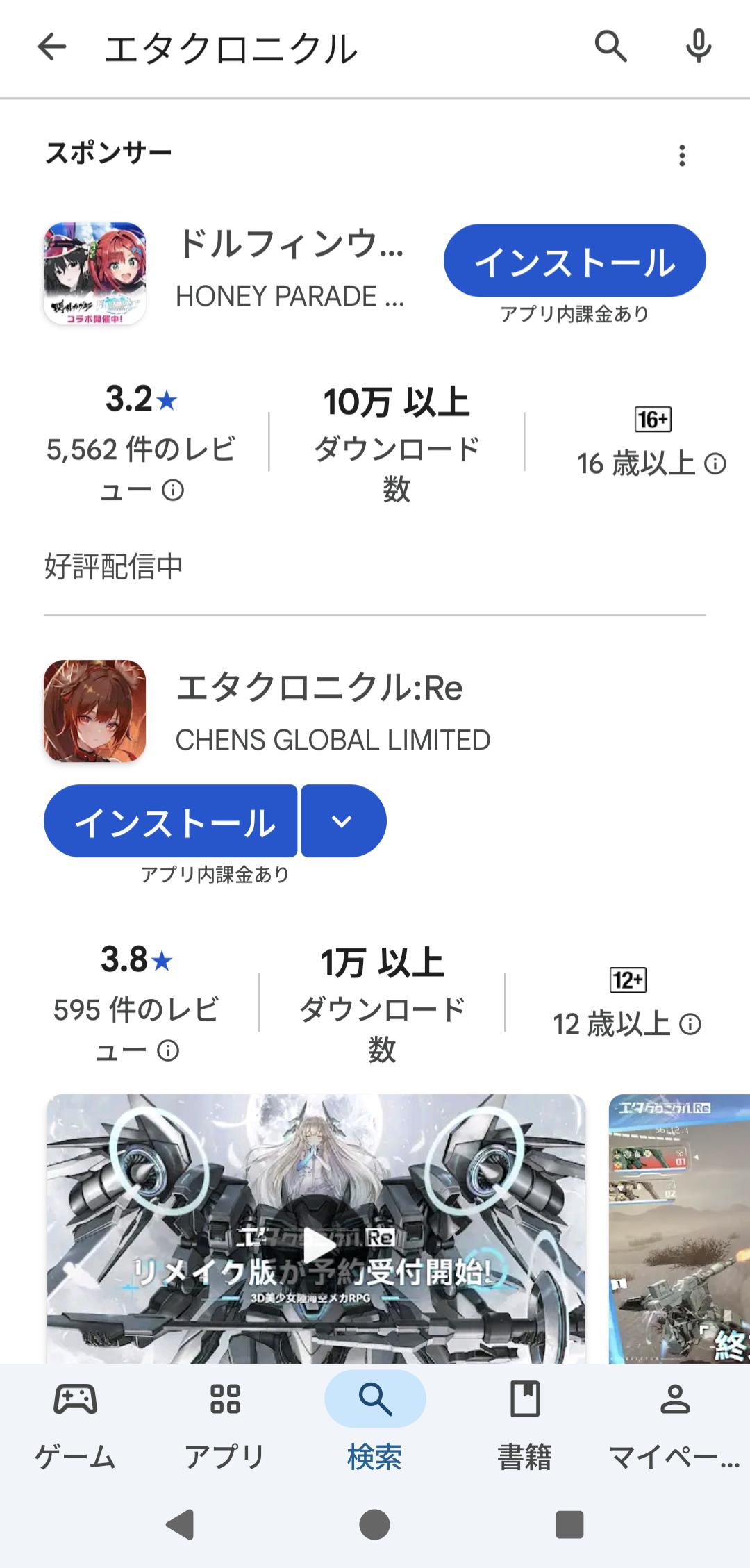Install エタクロニクル:Re
This screenshot has height=1568, width=750.
click(x=171, y=821)
